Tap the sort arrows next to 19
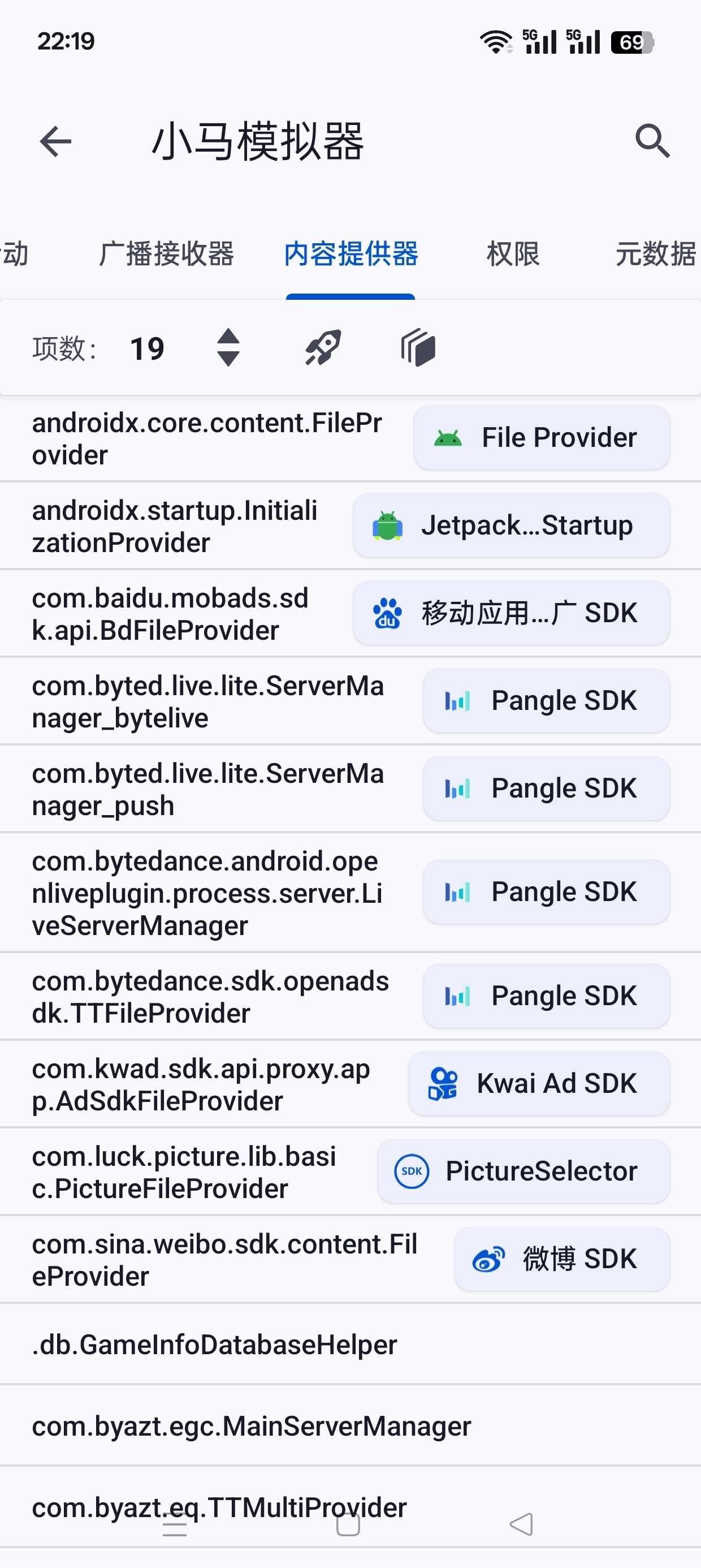Viewport: 701px width, 1568px height. tap(228, 347)
